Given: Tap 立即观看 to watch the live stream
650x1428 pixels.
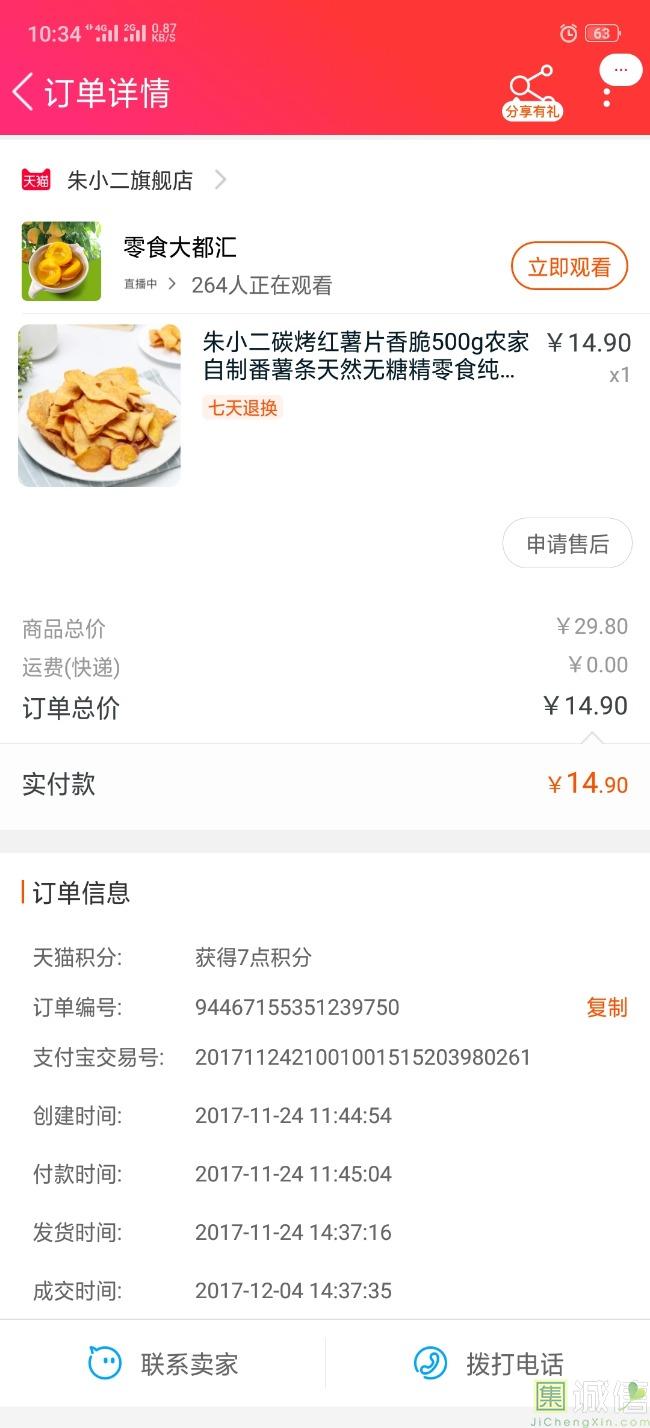Looking at the screenshot, I should point(569,267).
